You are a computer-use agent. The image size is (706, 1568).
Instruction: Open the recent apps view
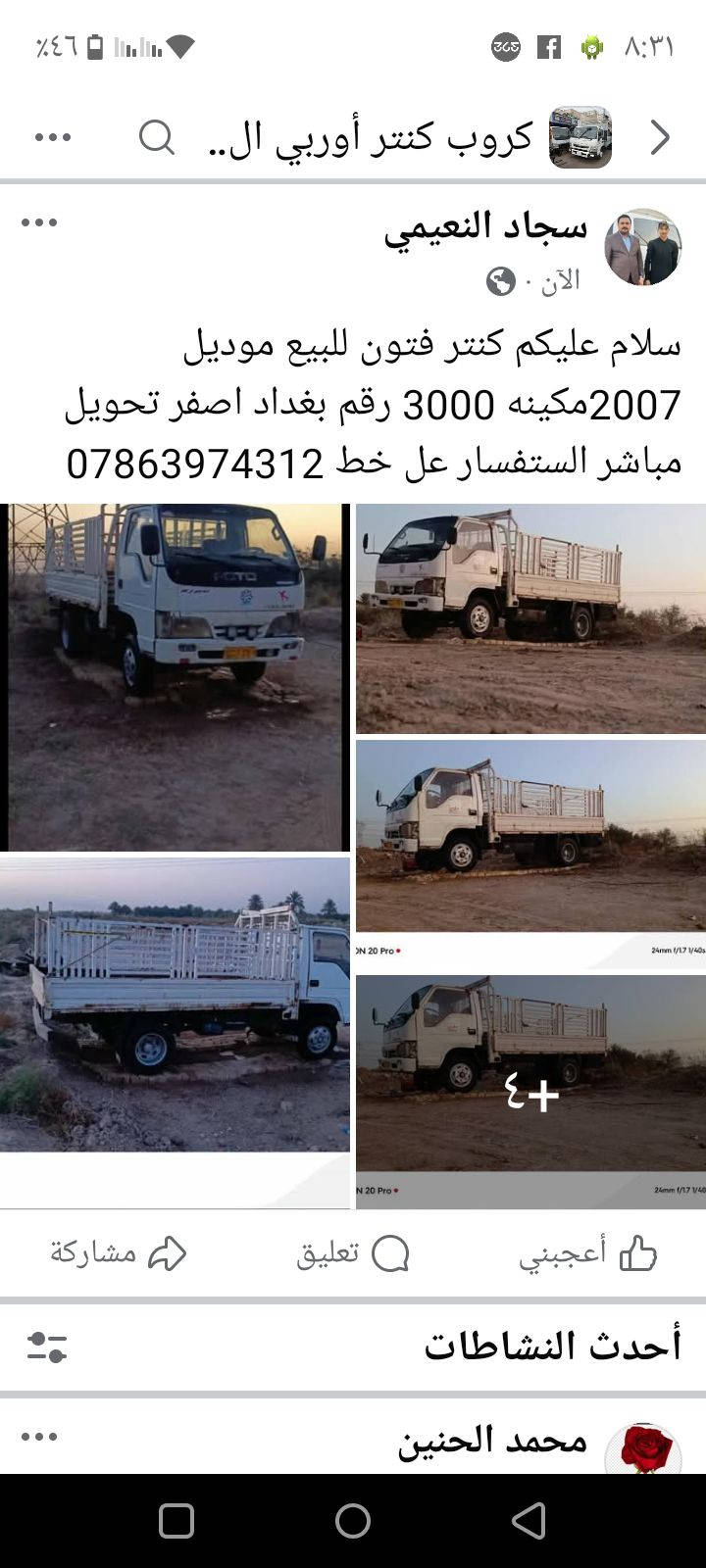point(176,1521)
